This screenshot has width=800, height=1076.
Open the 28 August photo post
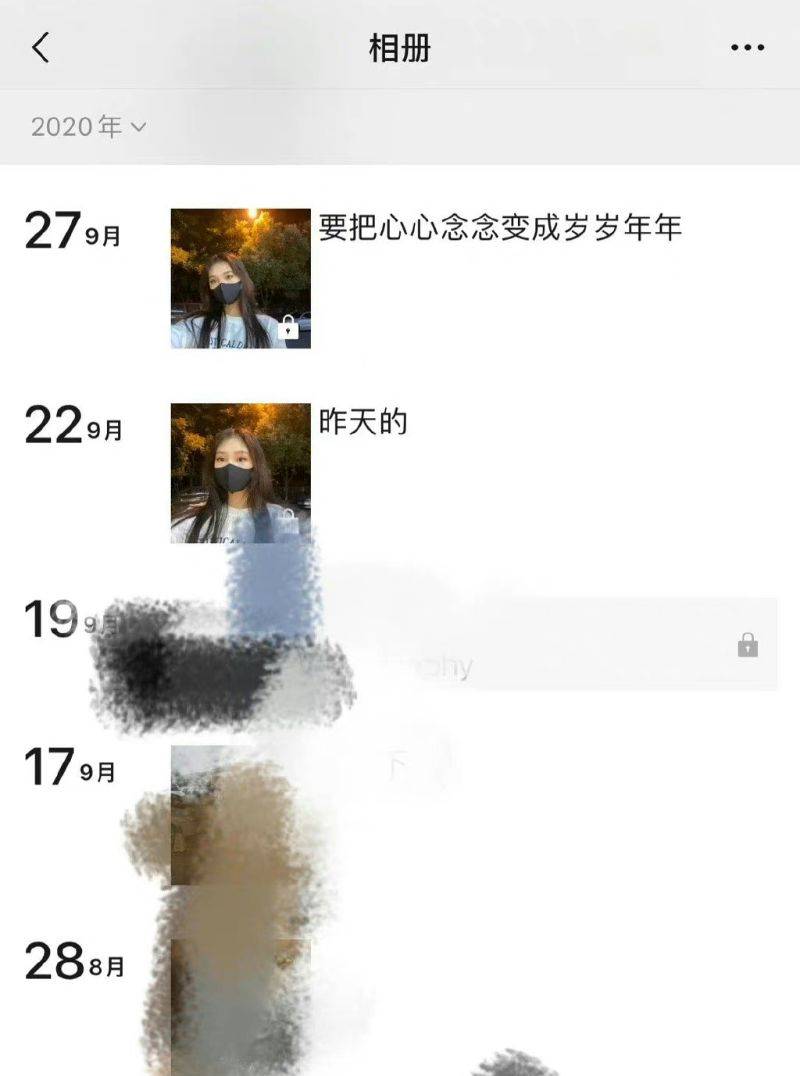pos(240,1005)
